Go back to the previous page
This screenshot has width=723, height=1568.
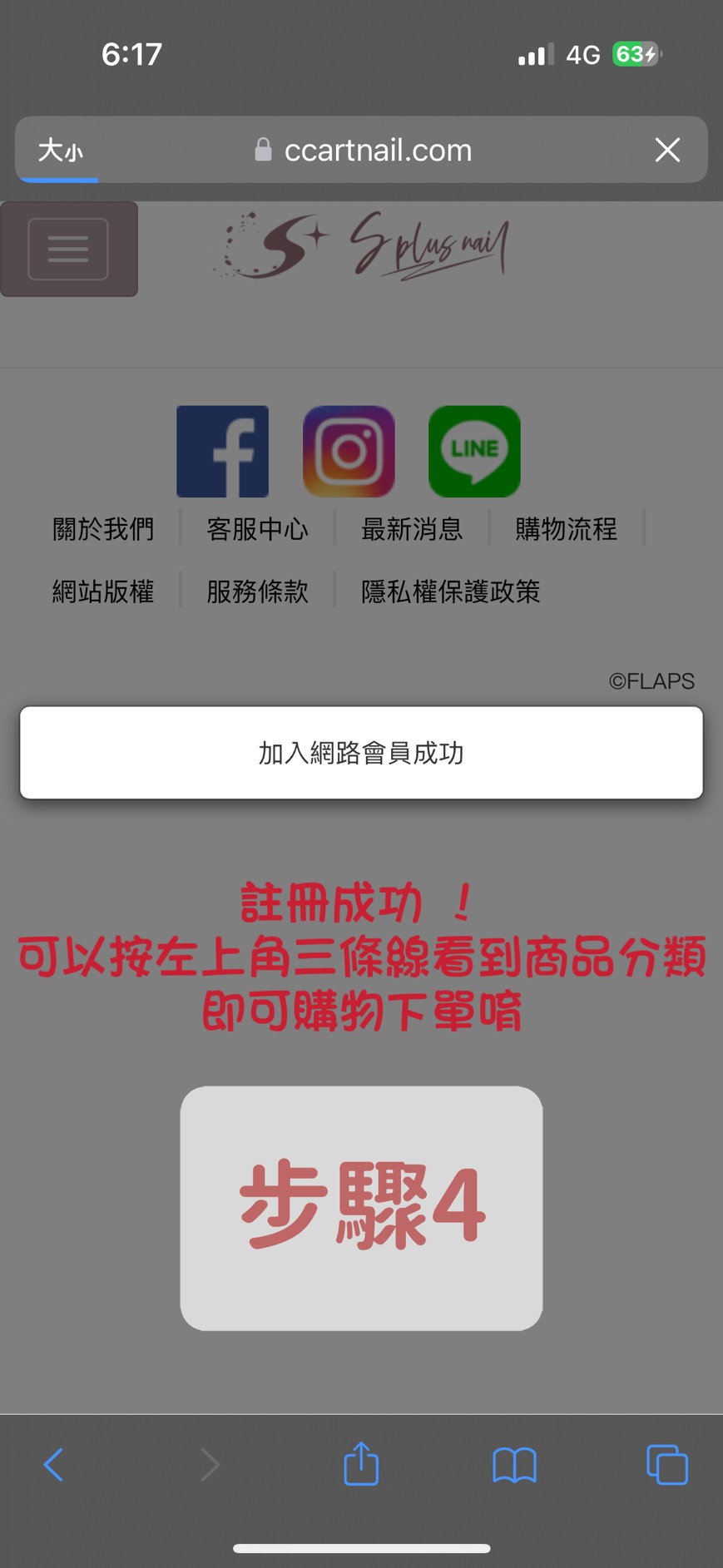click(53, 1465)
